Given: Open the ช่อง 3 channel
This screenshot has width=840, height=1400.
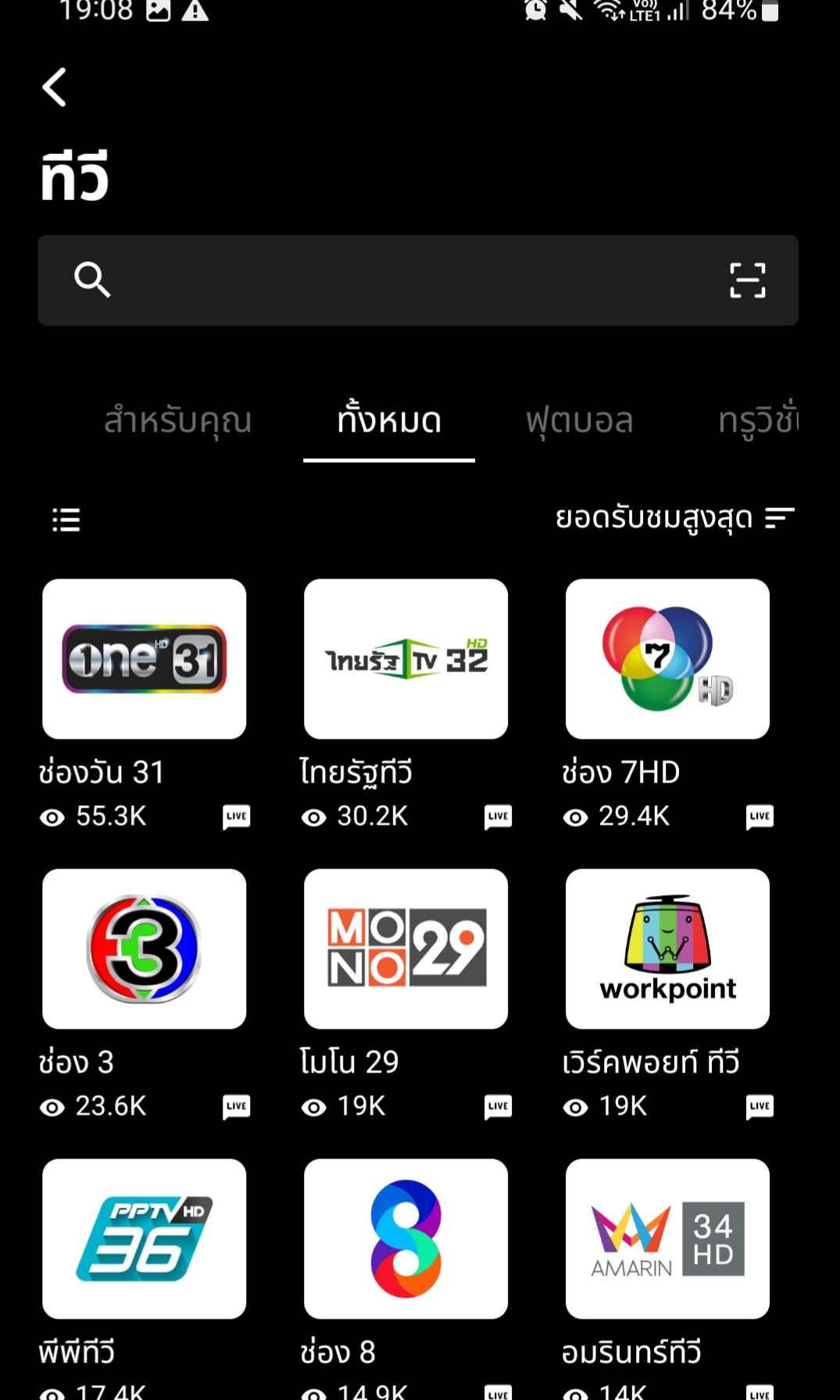Looking at the screenshot, I should (x=145, y=949).
